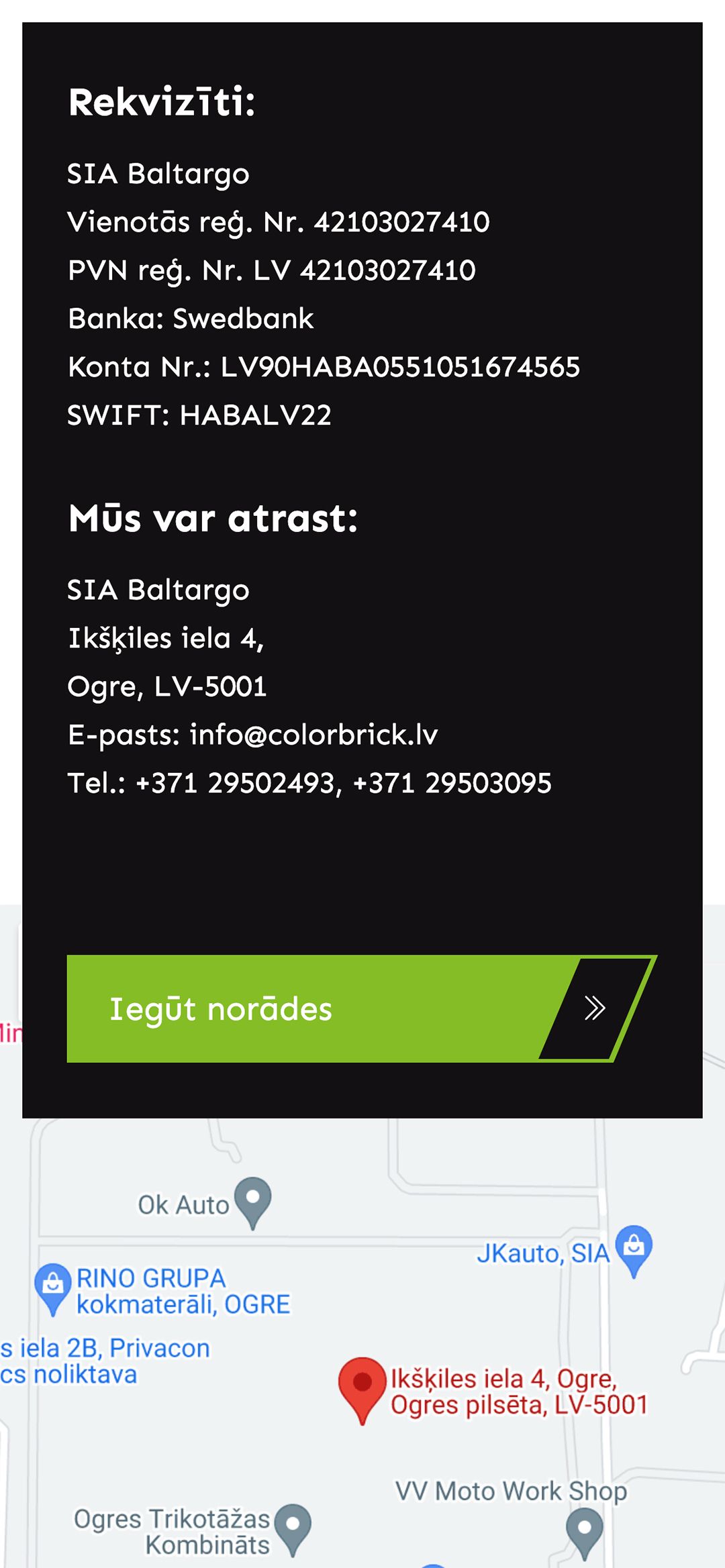The width and height of the screenshot is (725, 1568).
Task: Tap the Iegūt norādes button
Action: tap(361, 1008)
